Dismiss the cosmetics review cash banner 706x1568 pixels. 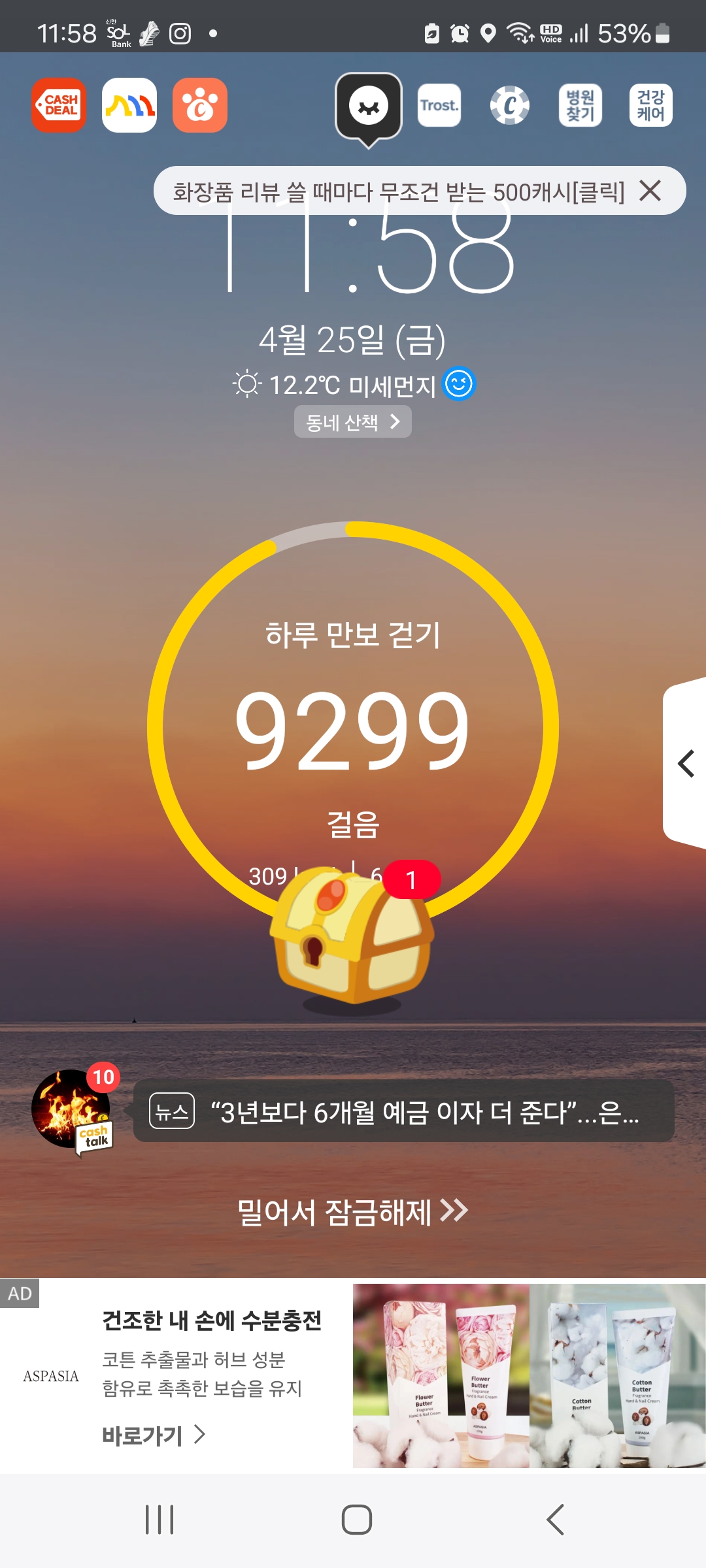tap(650, 191)
